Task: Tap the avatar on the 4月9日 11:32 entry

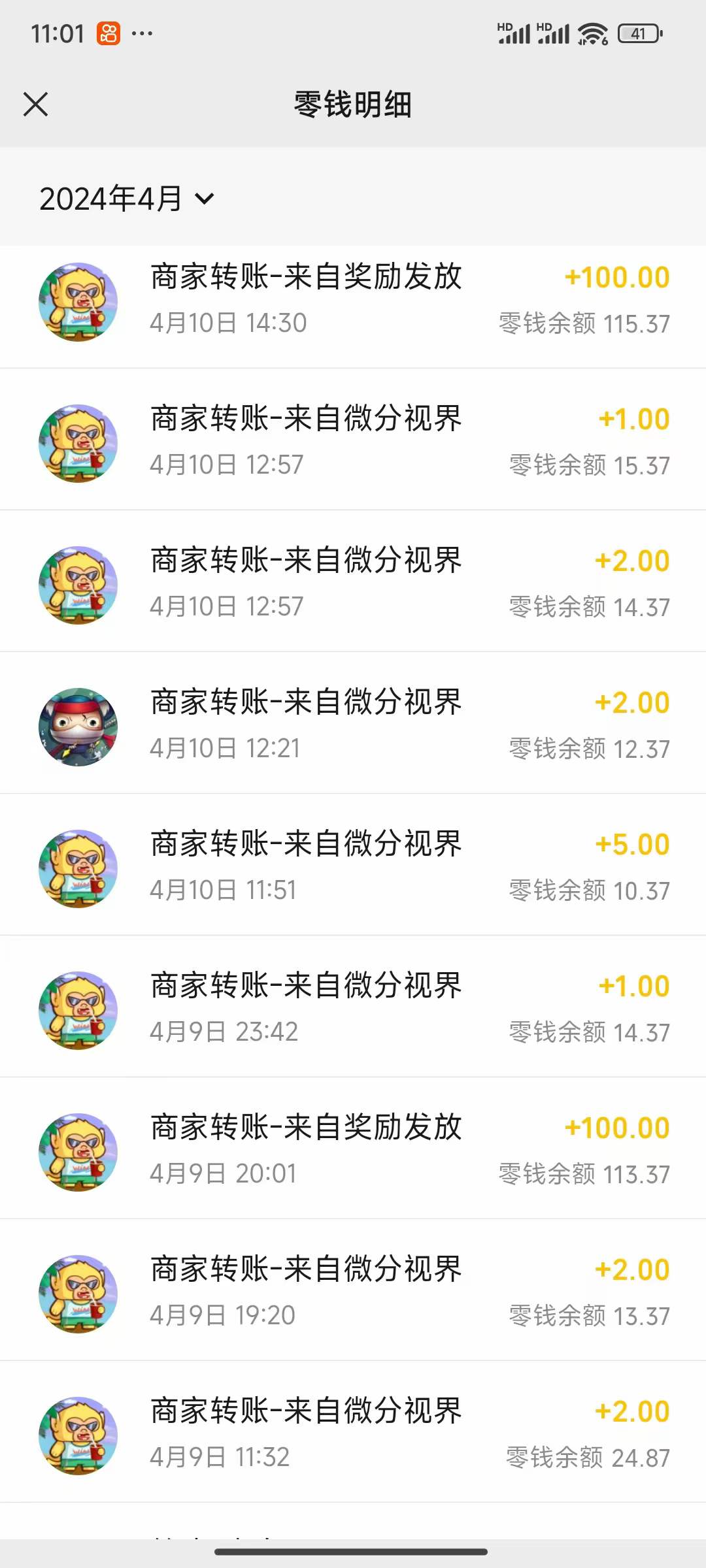Action: point(78,1432)
